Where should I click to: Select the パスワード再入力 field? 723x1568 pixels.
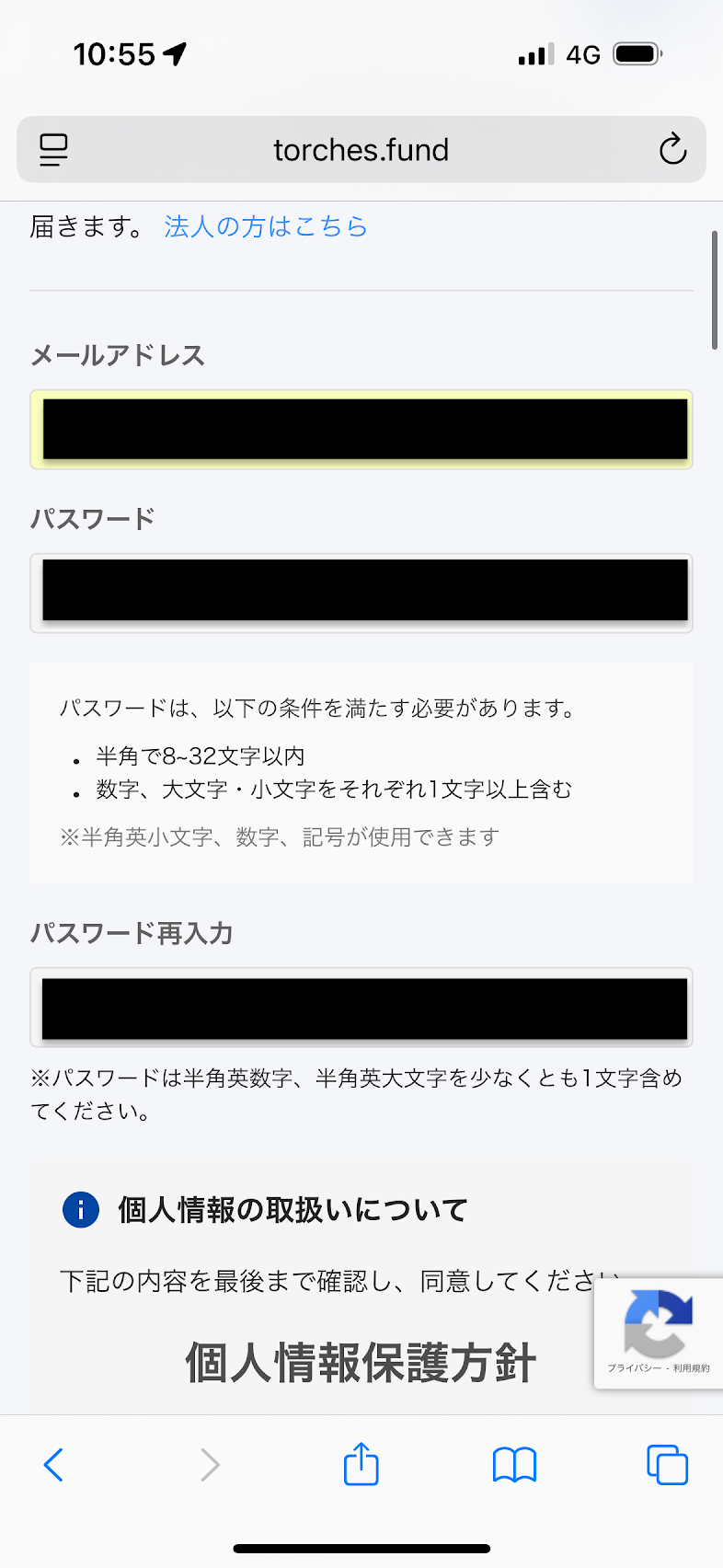361,1007
